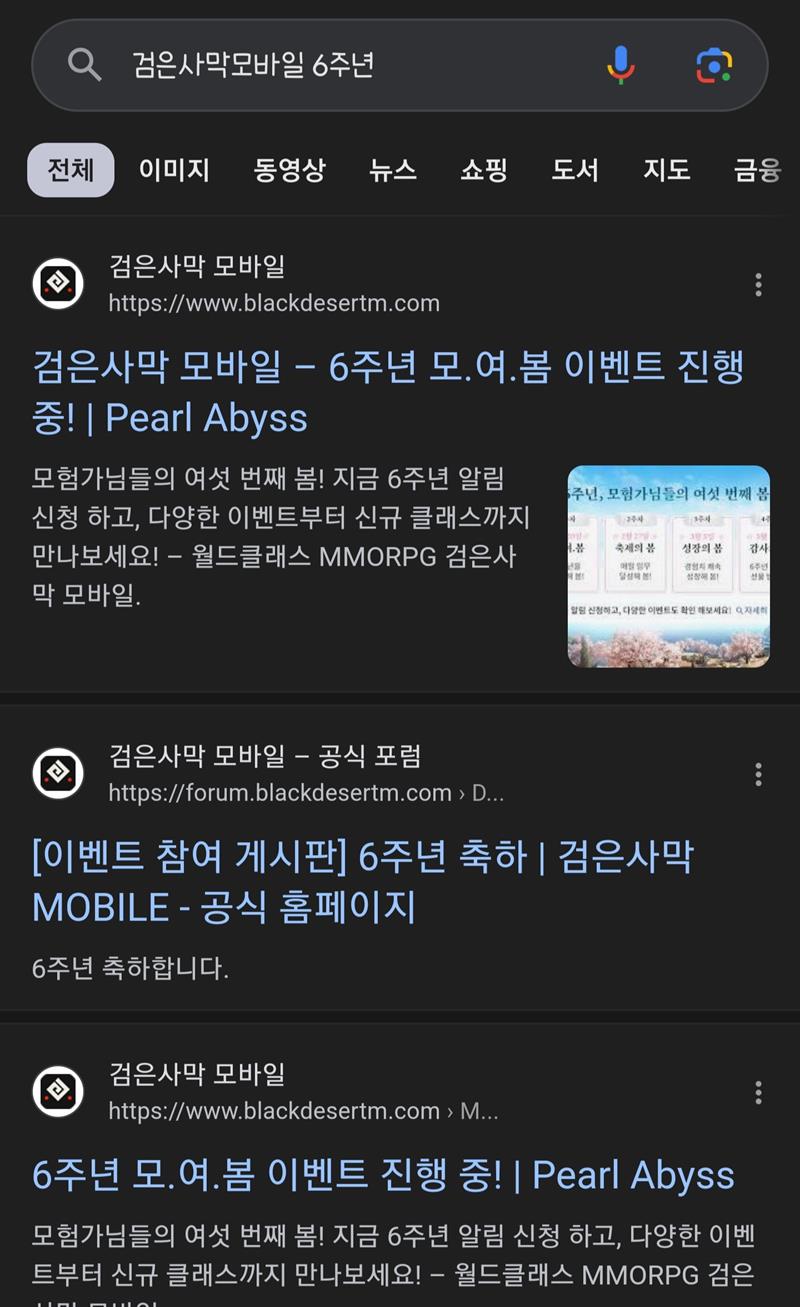
Task: Open more options for the third search result
Action: tap(758, 1092)
